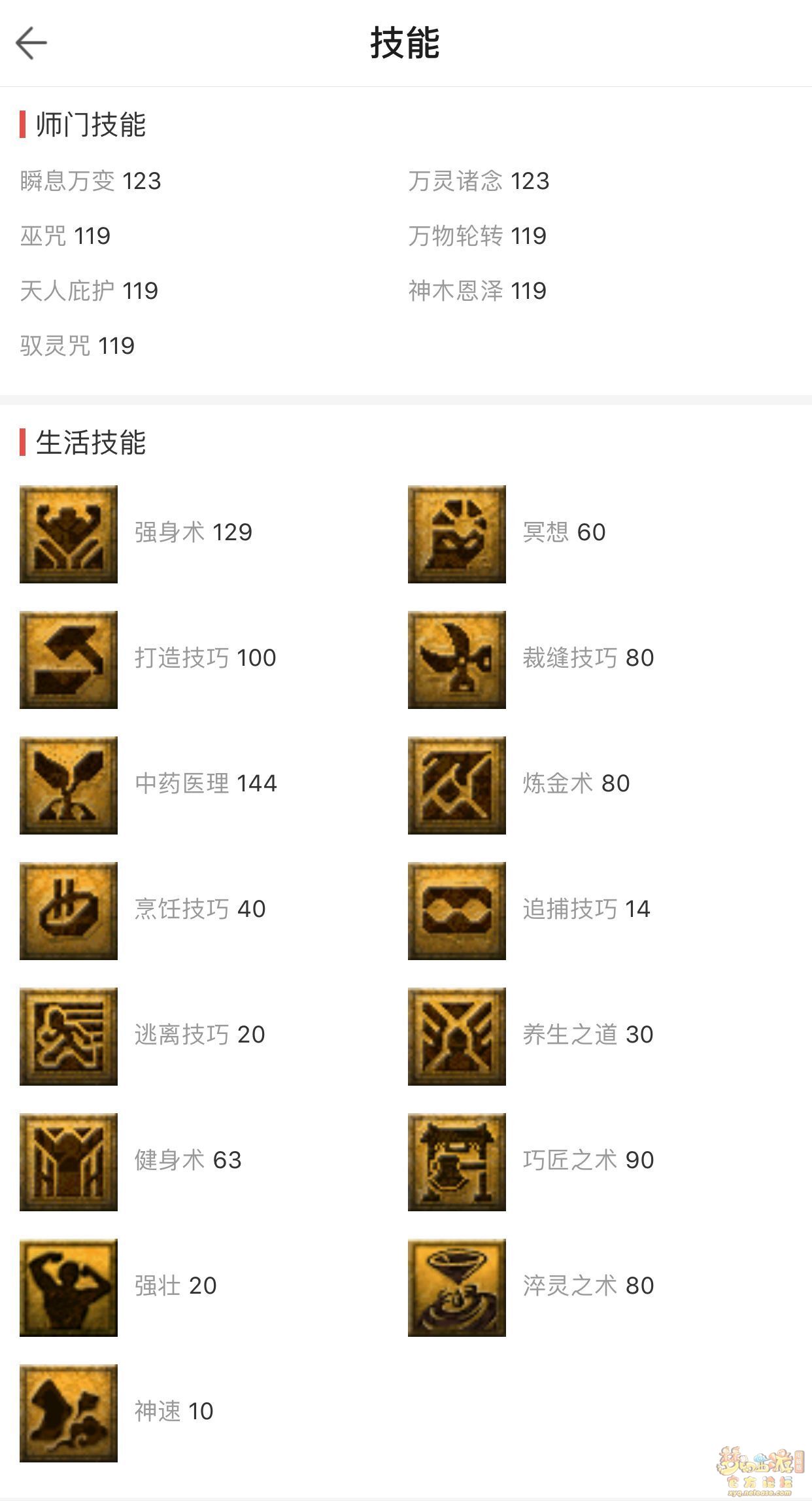Tap the 逃离技巧 skill icon
812x1501 pixels.
(69, 1037)
